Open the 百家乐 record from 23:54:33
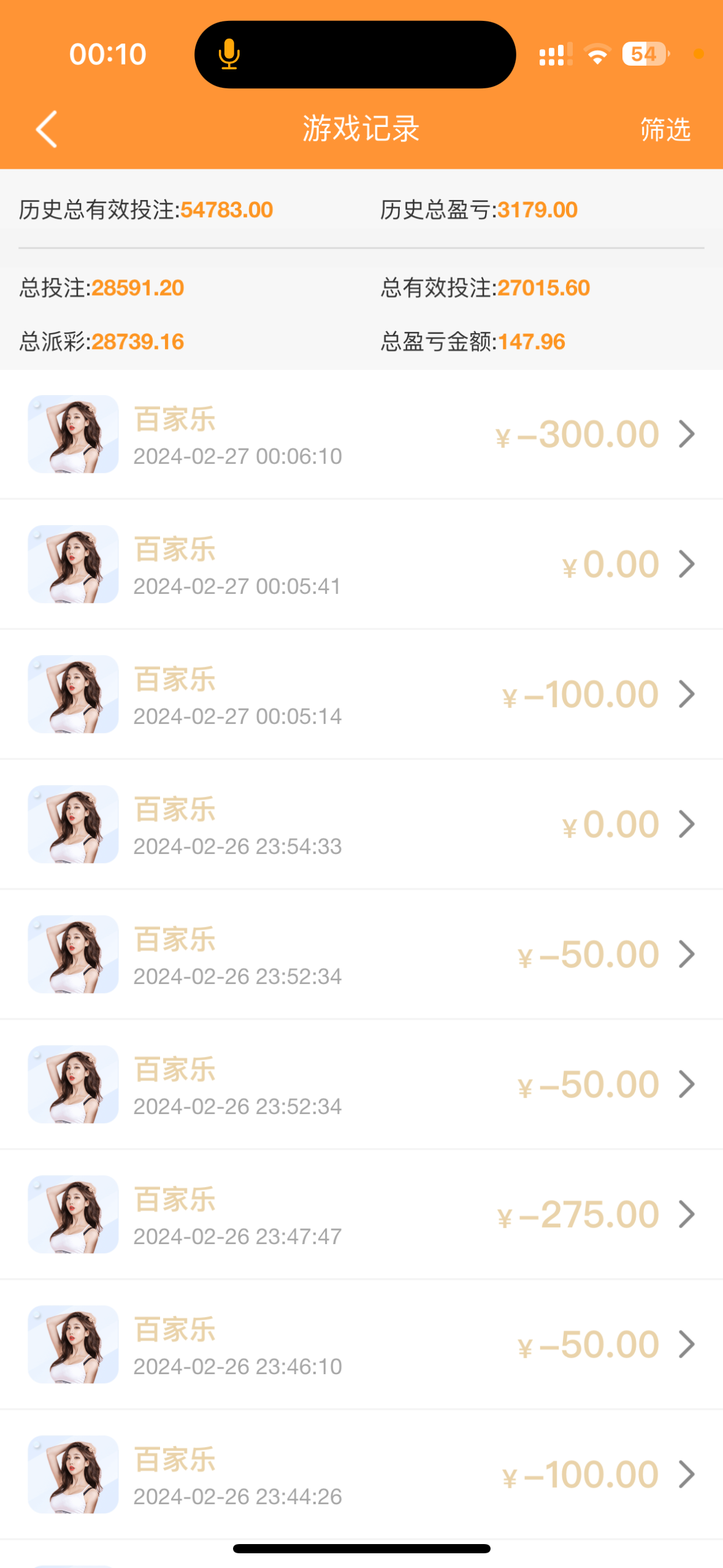This screenshot has height=1568, width=723. (361, 824)
